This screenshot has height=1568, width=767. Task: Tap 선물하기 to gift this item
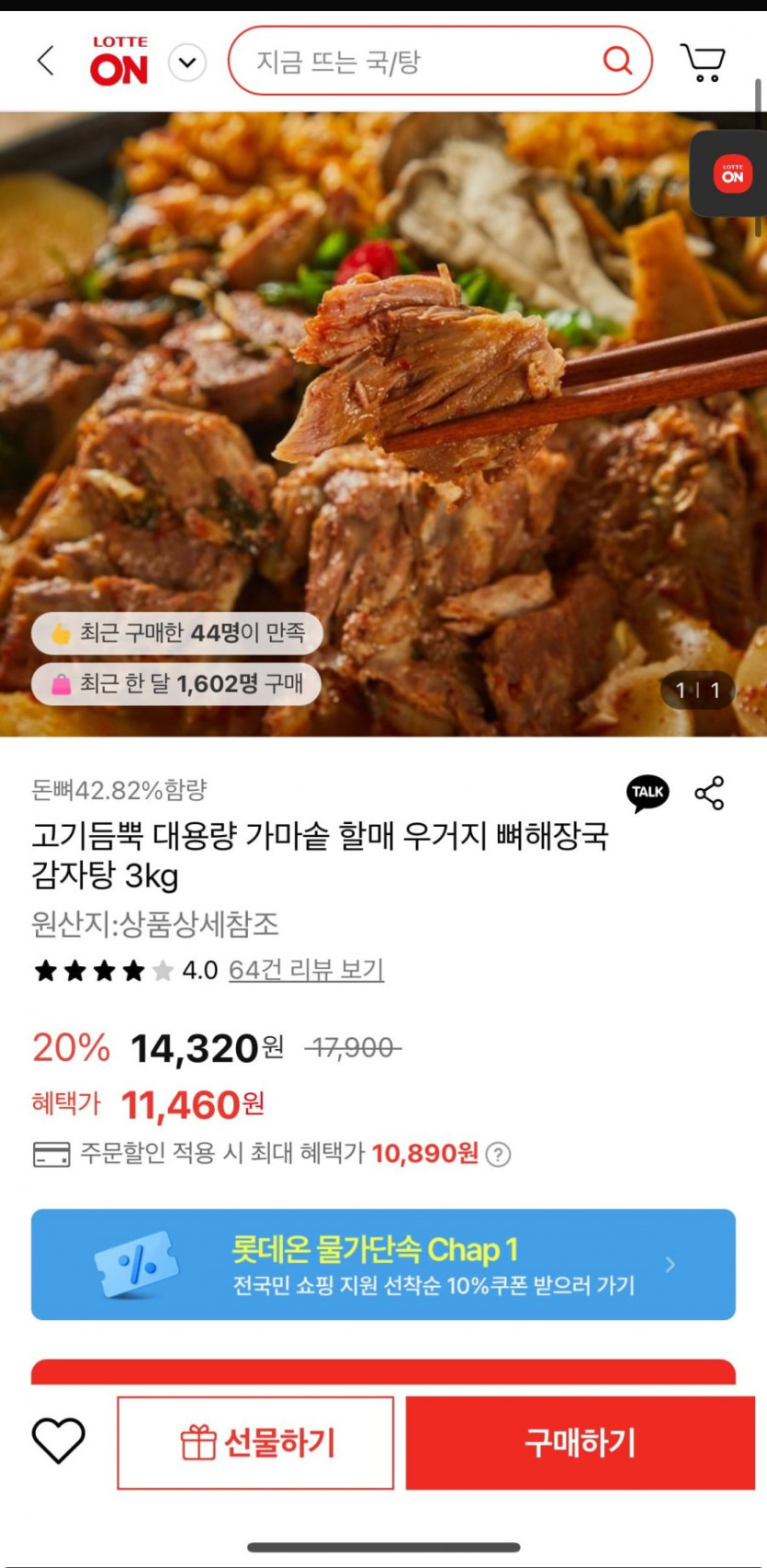coord(255,1442)
